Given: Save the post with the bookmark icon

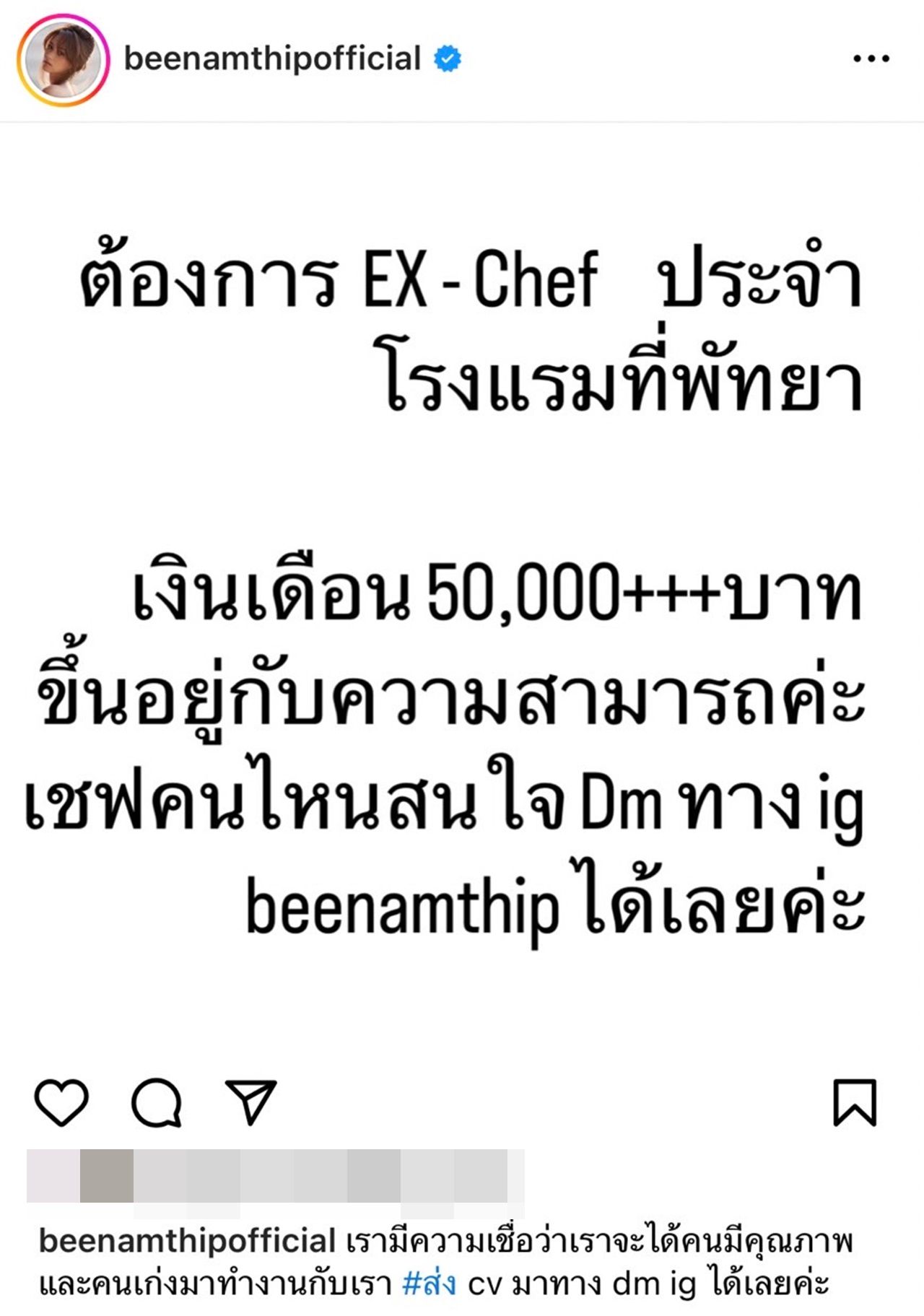Looking at the screenshot, I should coord(855,1102).
